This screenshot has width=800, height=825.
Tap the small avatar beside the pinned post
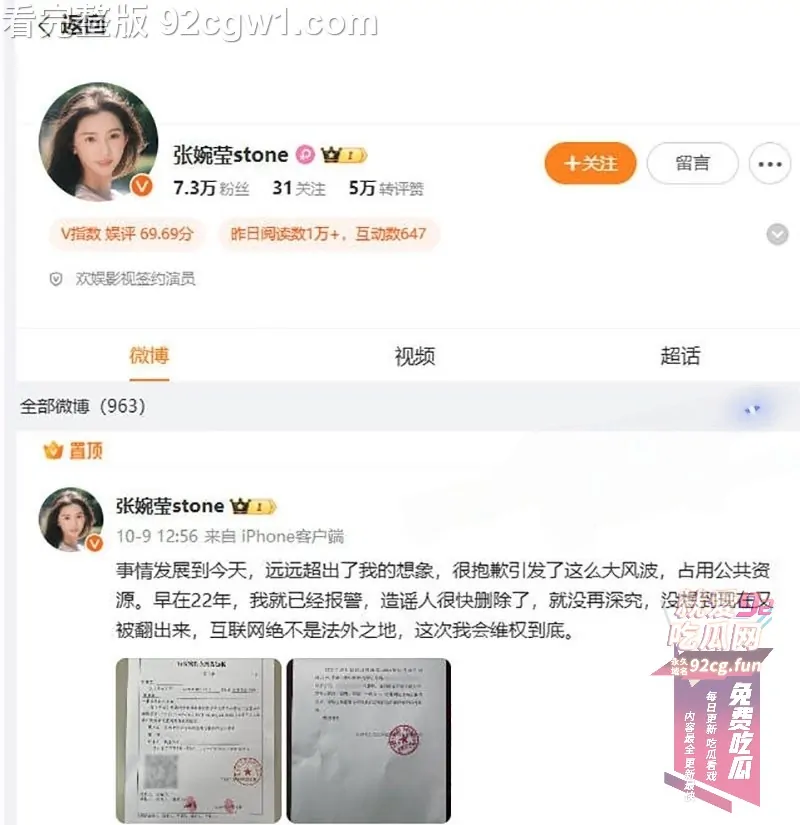pos(71,520)
